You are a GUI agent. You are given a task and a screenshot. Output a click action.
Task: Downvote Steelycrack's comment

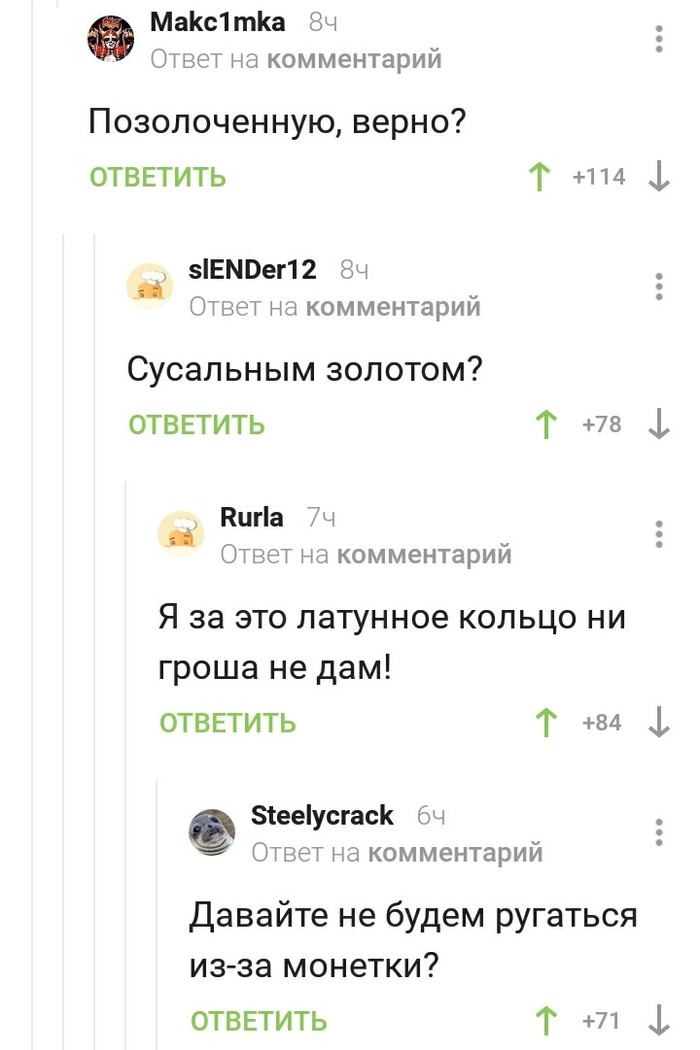pyautogui.click(x=659, y=1021)
